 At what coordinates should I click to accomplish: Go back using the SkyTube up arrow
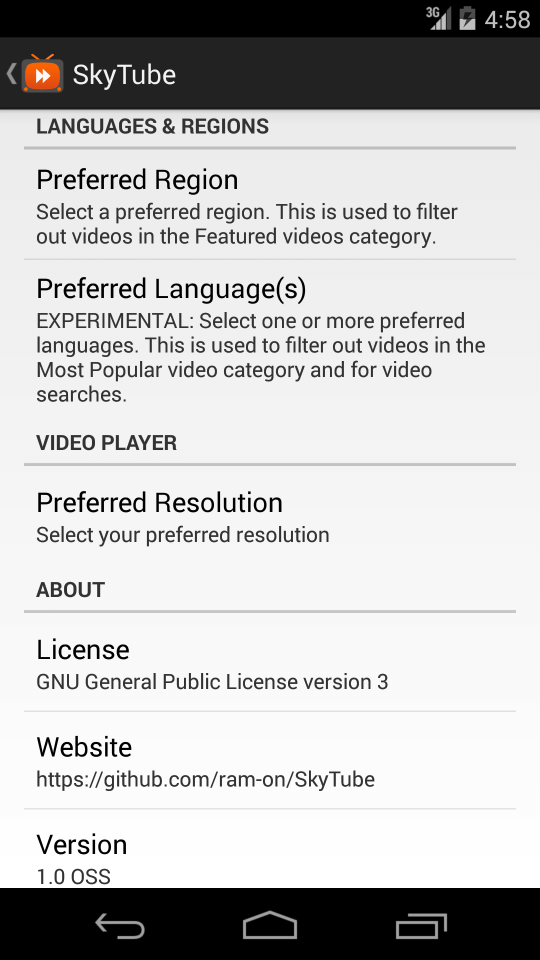click(35, 74)
